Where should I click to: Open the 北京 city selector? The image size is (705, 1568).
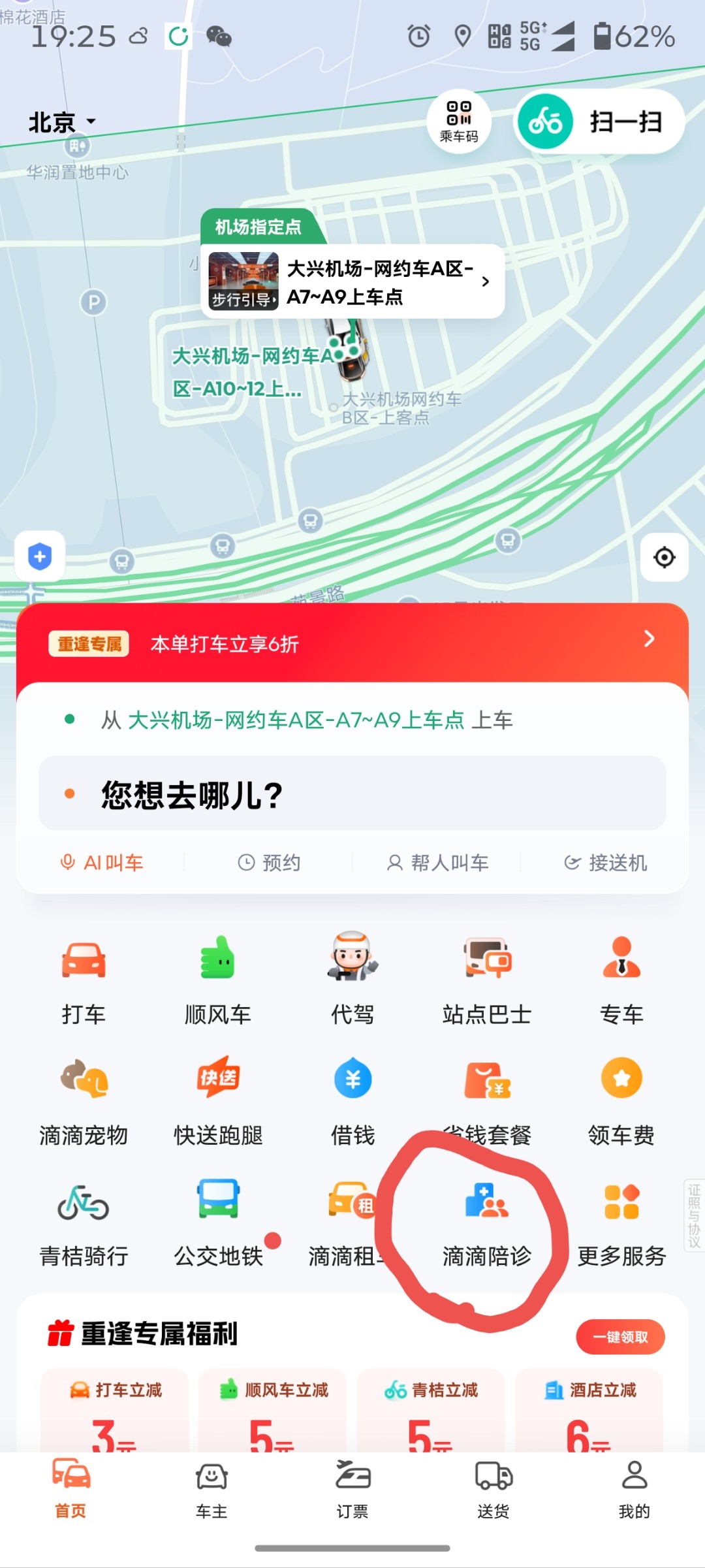coord(63,122)
